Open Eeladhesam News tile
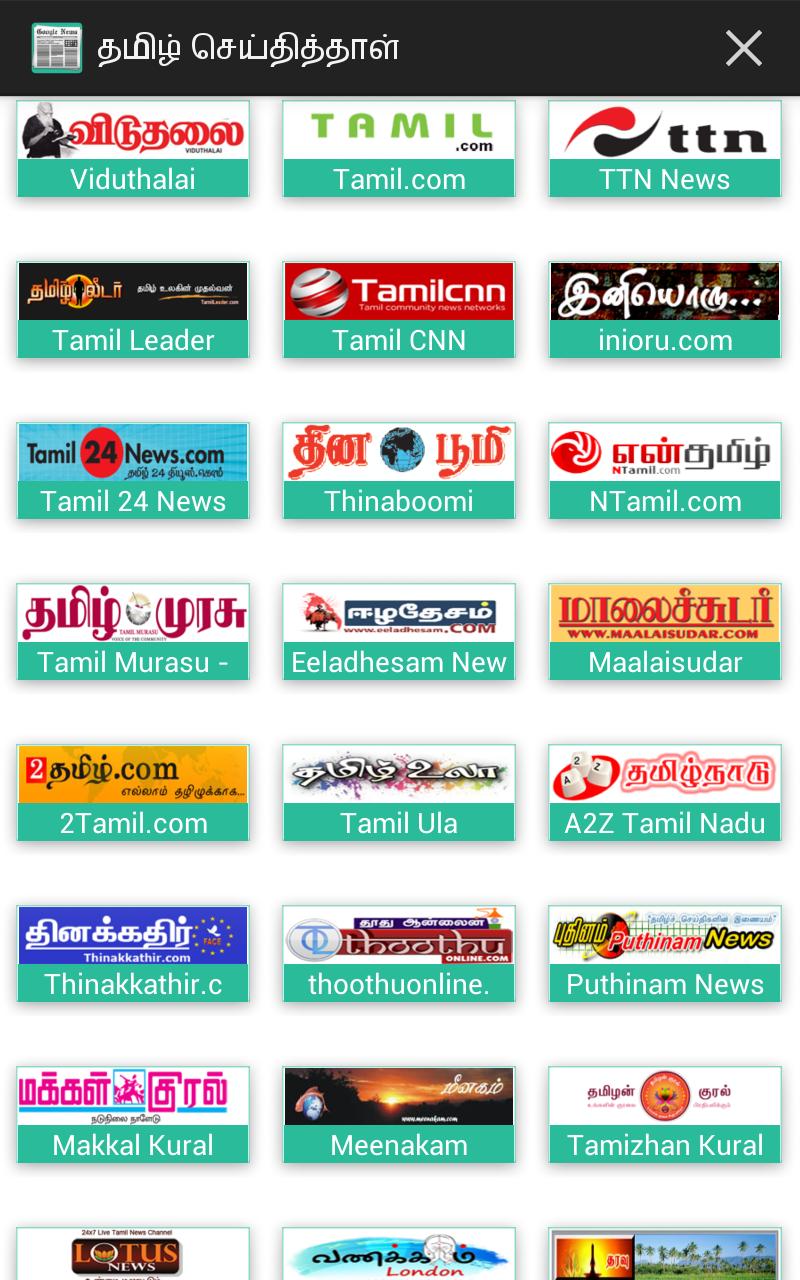The height and width of the screenshot is (1280, 800). [x=399, y=632]
